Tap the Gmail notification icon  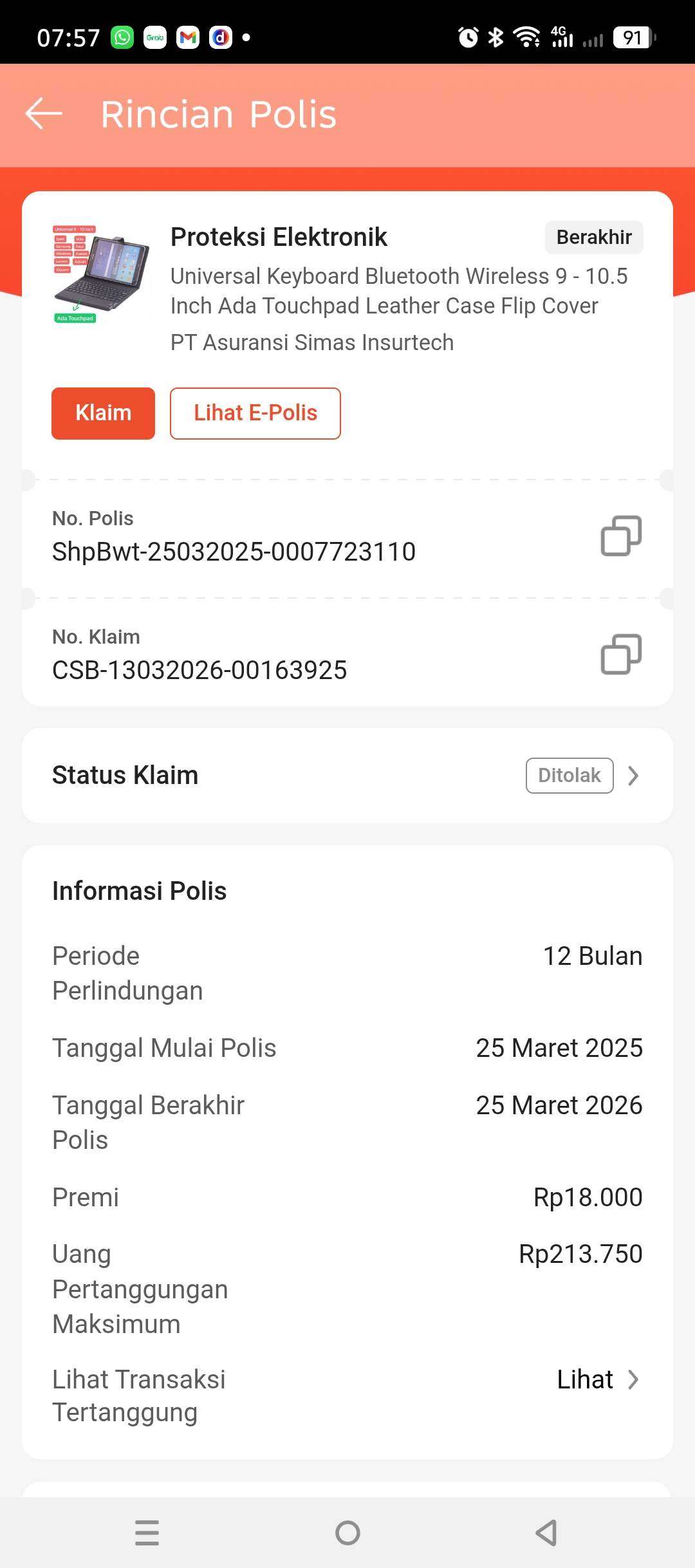[187, 37]
